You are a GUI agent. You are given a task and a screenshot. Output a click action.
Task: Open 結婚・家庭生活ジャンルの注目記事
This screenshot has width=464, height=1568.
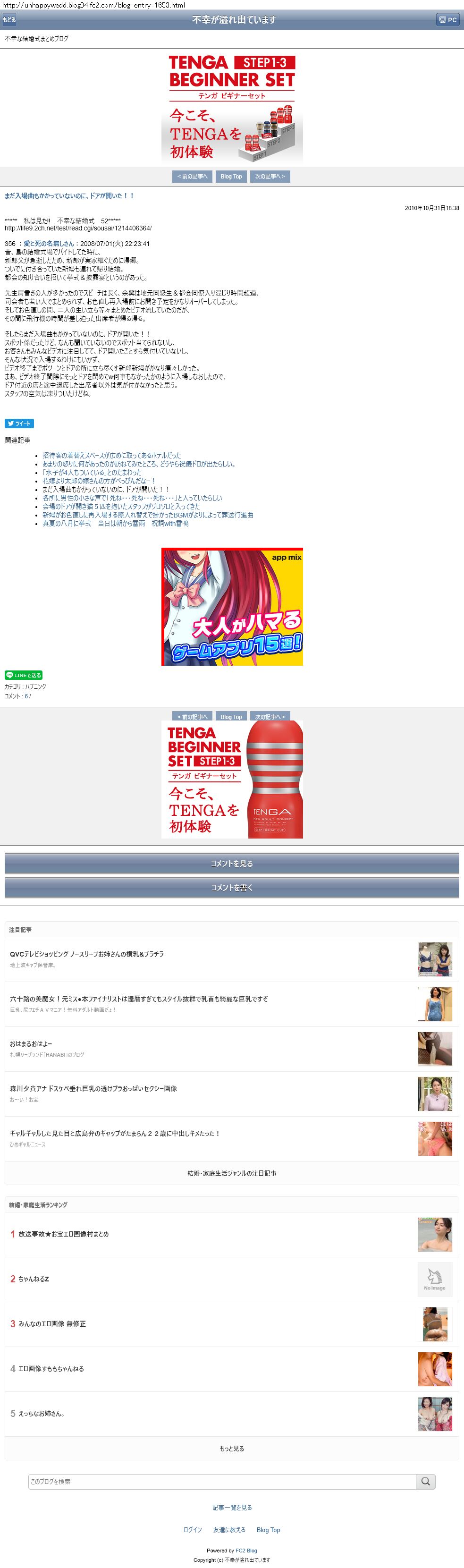pos(231,1173)
